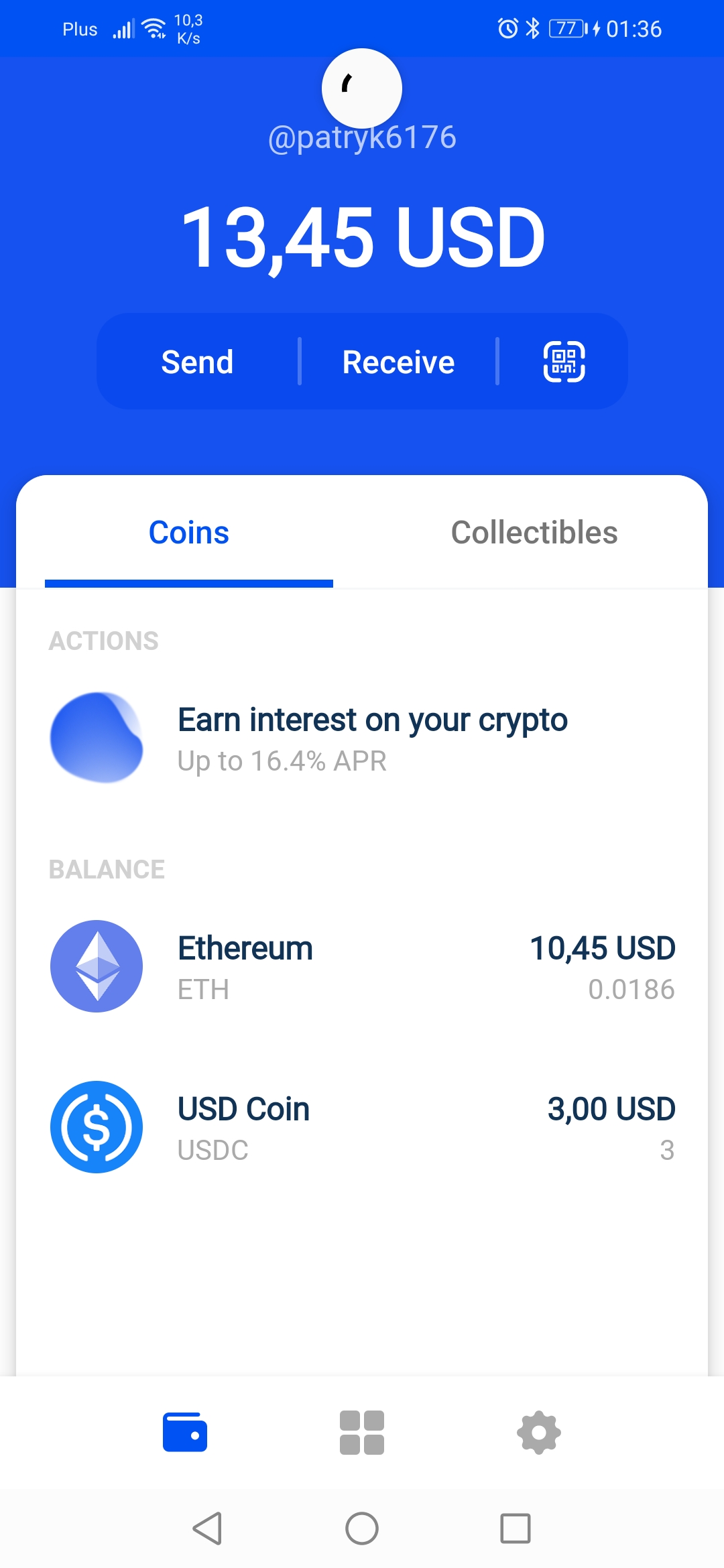The image size is (724, 1568).
Task: Open recent apps from navigation bar
Action: (x=516, y=1528)
